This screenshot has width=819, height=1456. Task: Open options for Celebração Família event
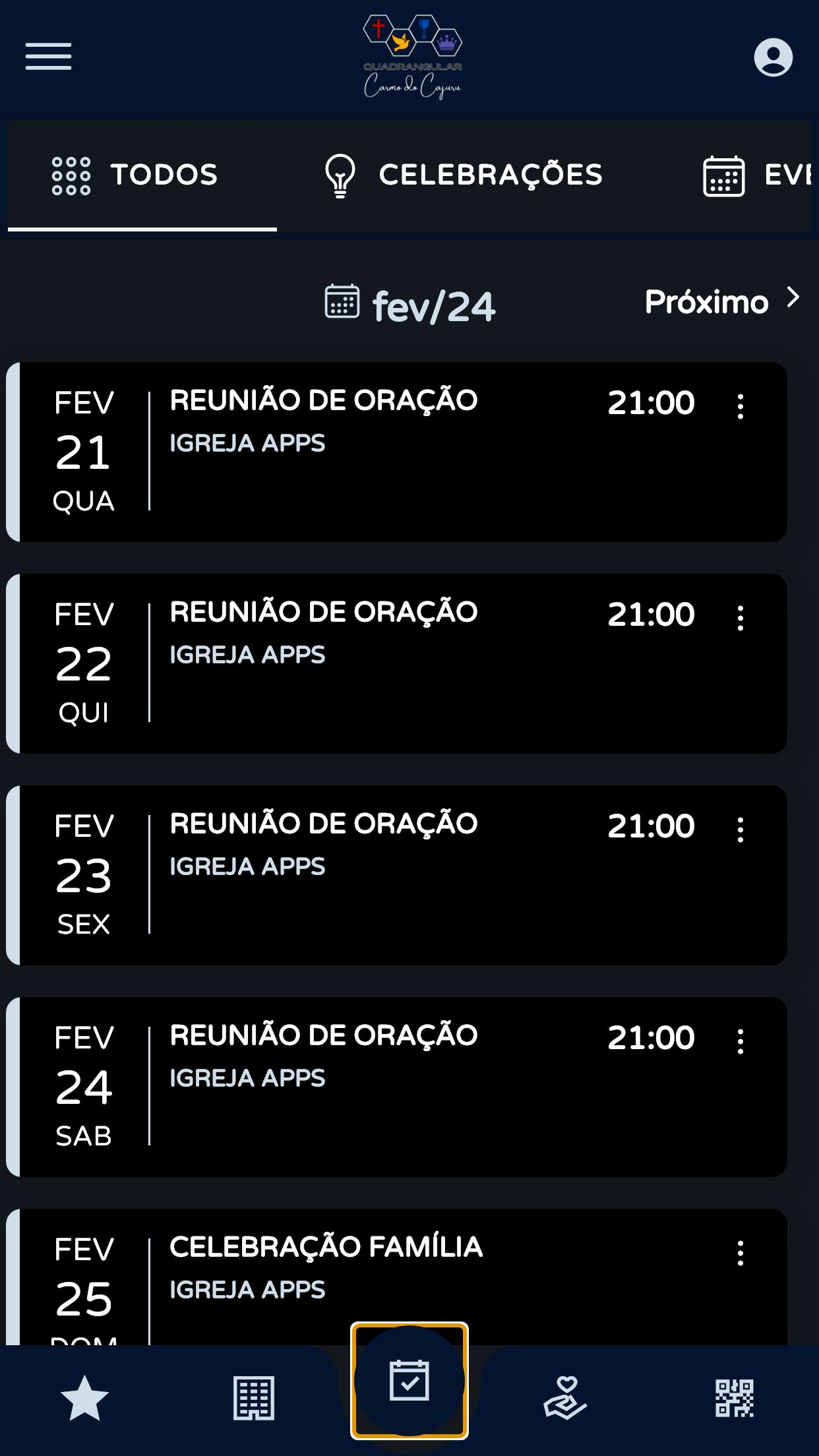coord(741,1253)
